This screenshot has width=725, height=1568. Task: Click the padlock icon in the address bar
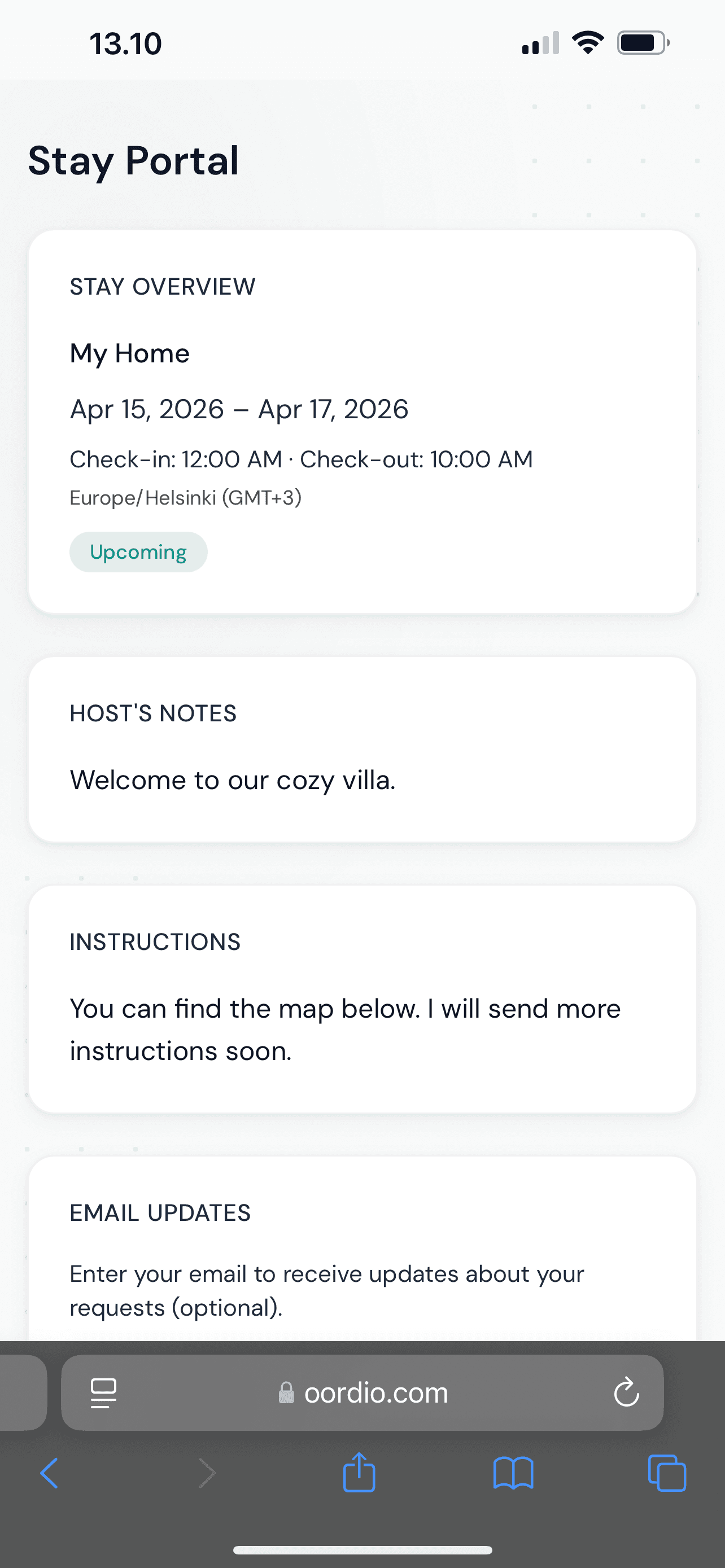286,1392
